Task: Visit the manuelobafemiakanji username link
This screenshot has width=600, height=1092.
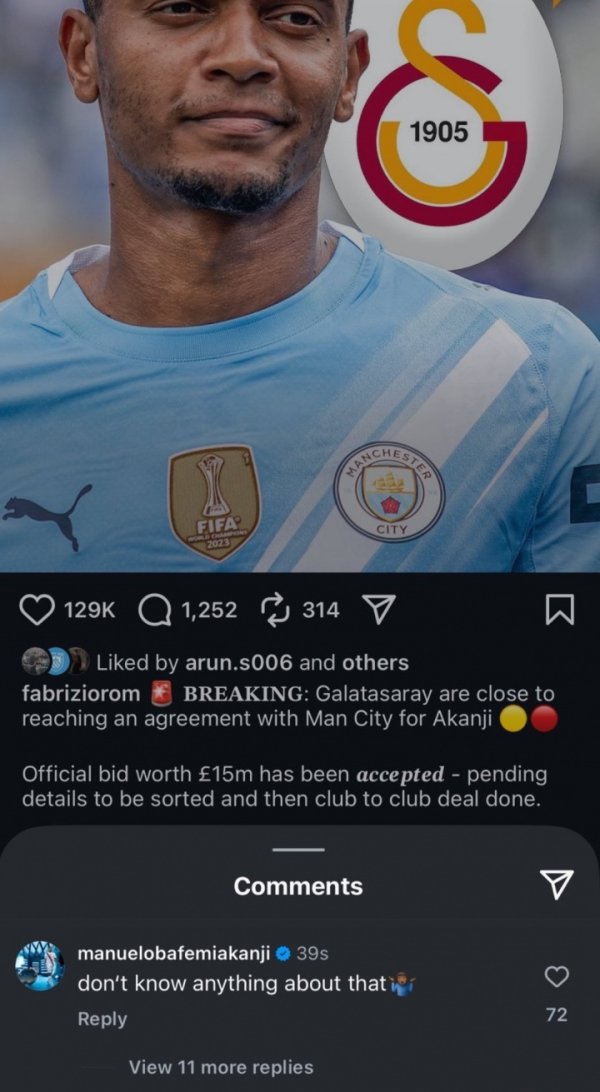Action: pyautogui.click(x=174, y=953)
